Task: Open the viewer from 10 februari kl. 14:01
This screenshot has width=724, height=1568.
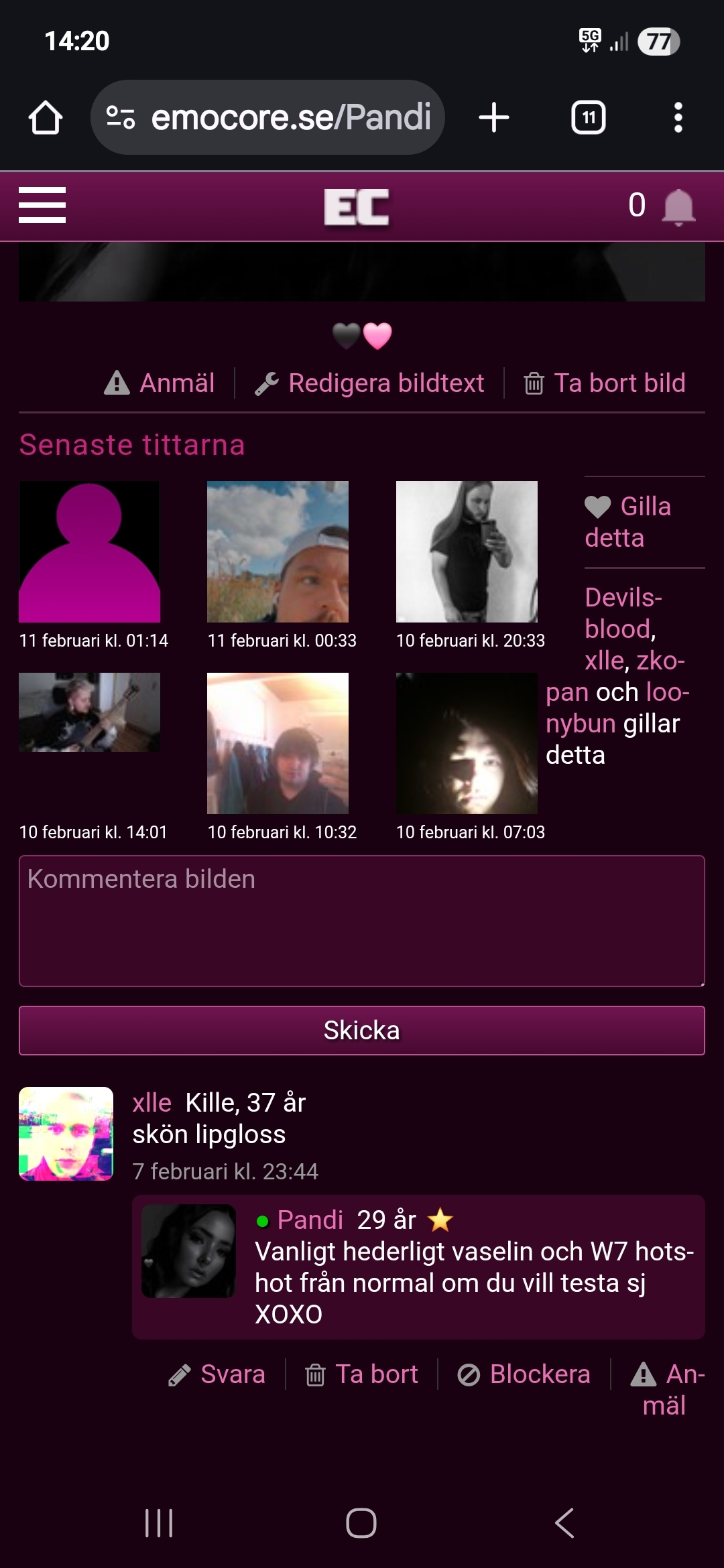Action: point(89,712)
